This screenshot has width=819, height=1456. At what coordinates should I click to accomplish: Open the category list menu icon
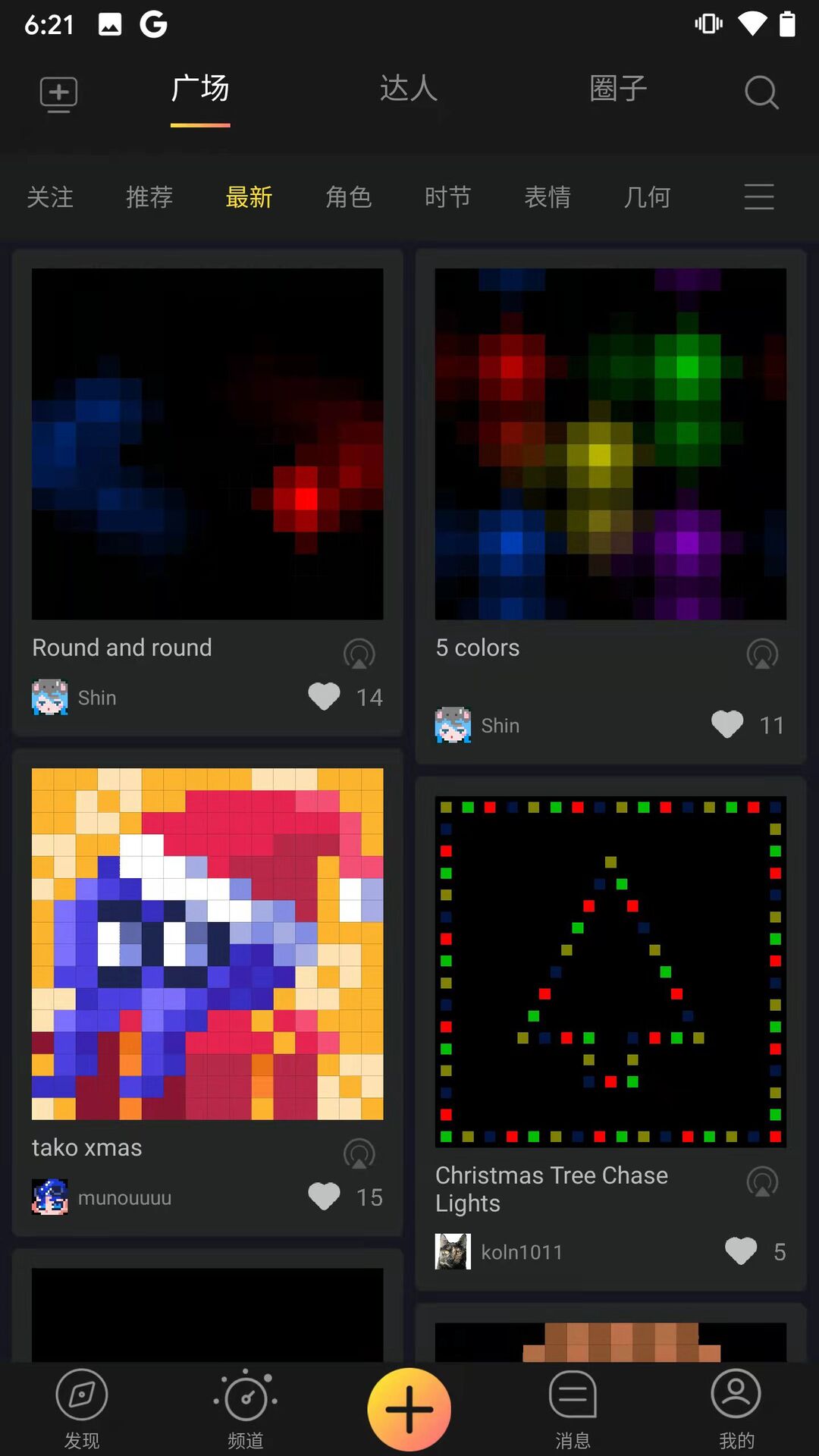point(759,197)
